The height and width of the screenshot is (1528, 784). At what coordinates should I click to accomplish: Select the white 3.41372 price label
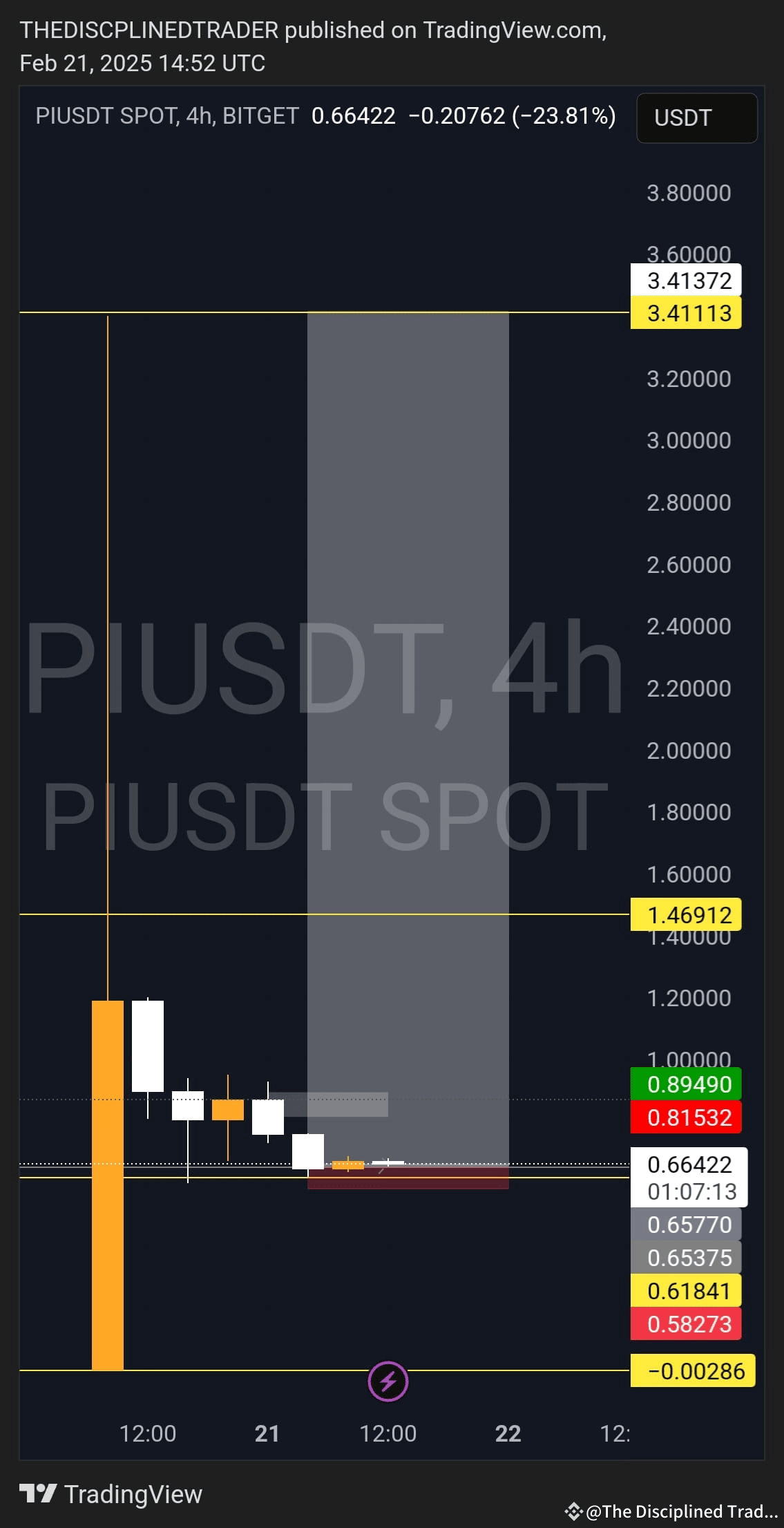[685, 281]
